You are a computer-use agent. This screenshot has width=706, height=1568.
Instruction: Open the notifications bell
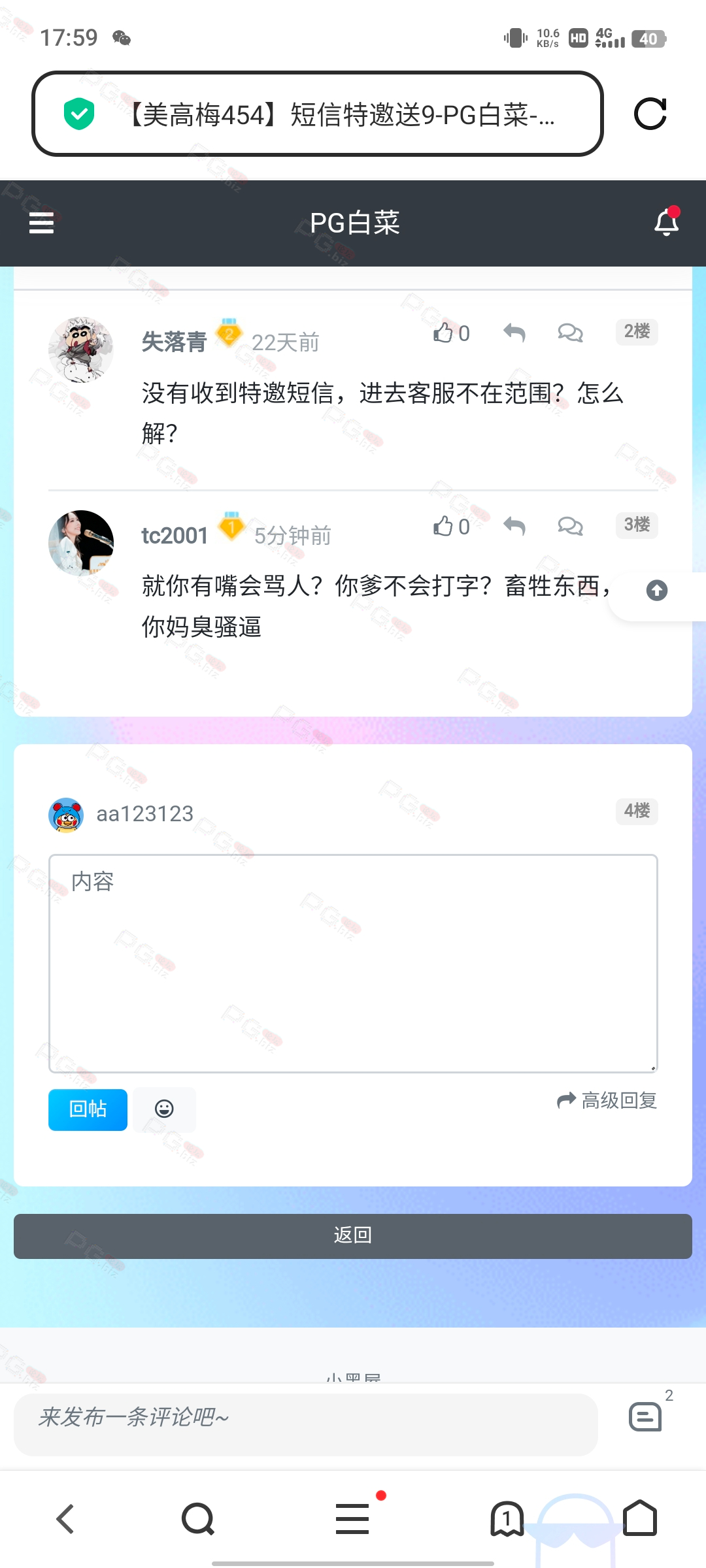coord(666,222)
